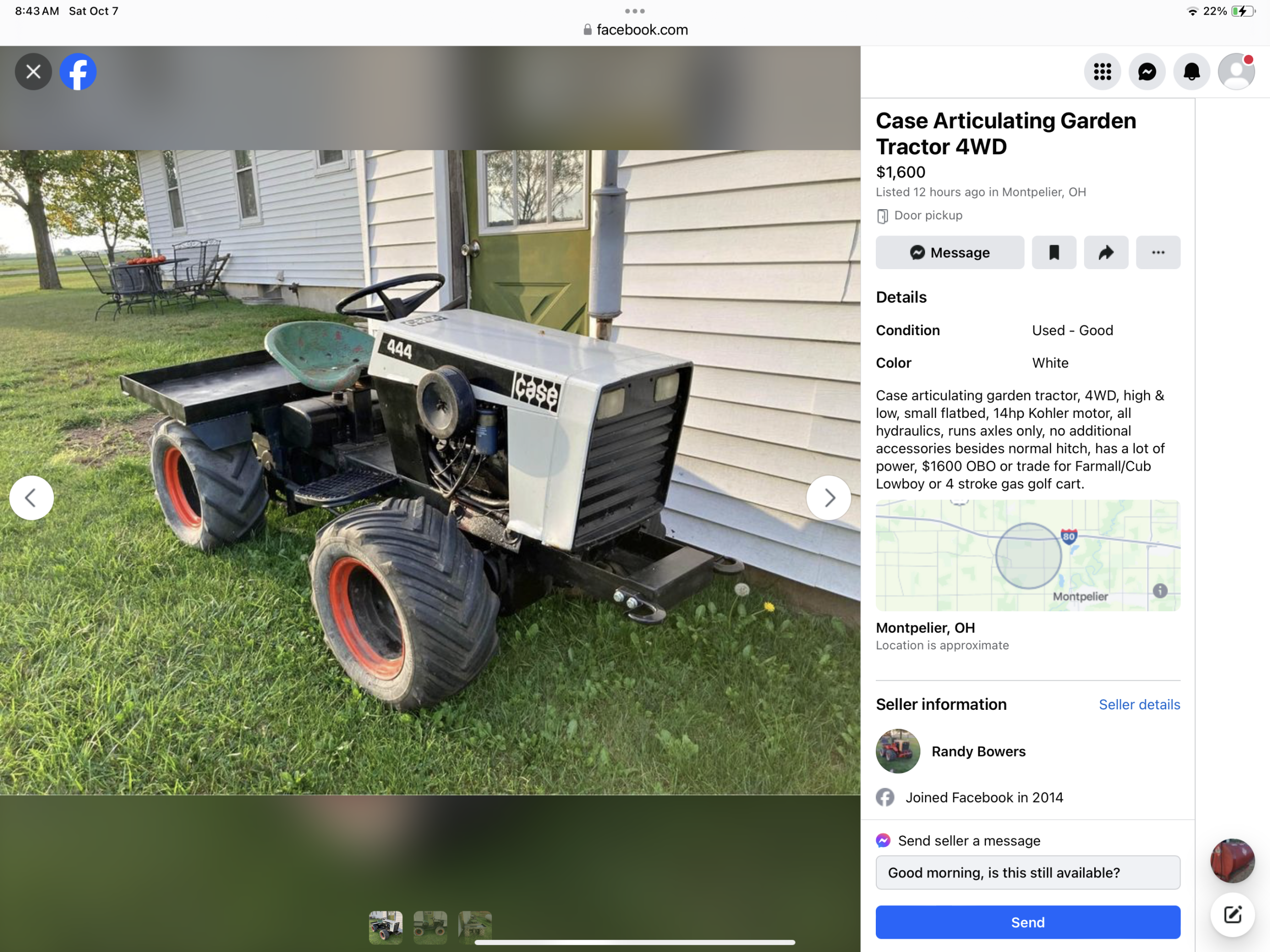
Task: Send the availability message to seller
Action: click(1027, 922)
